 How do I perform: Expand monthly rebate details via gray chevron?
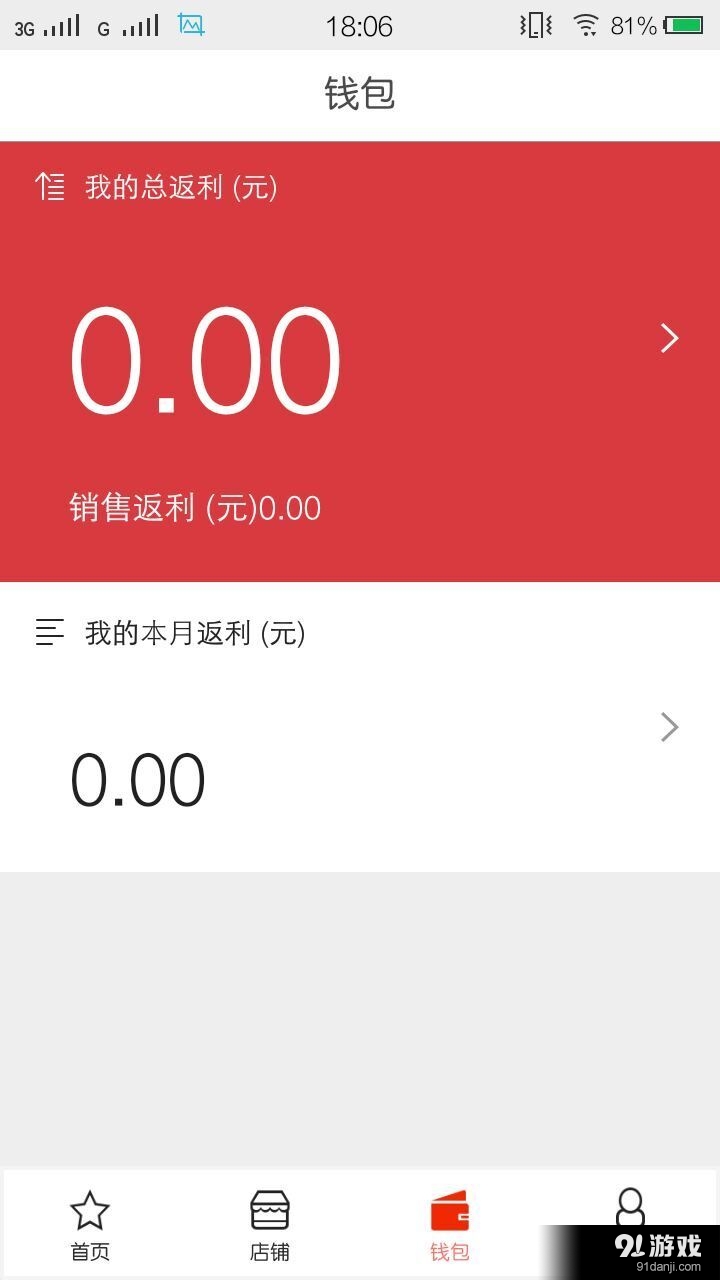coord(668,727)
